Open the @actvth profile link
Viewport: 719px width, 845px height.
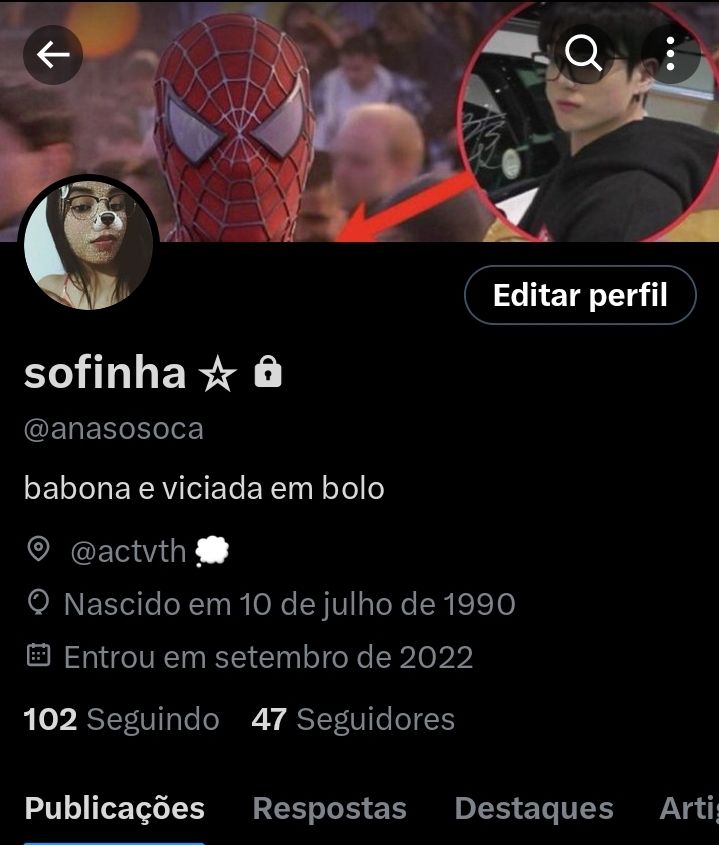(128, 550)
